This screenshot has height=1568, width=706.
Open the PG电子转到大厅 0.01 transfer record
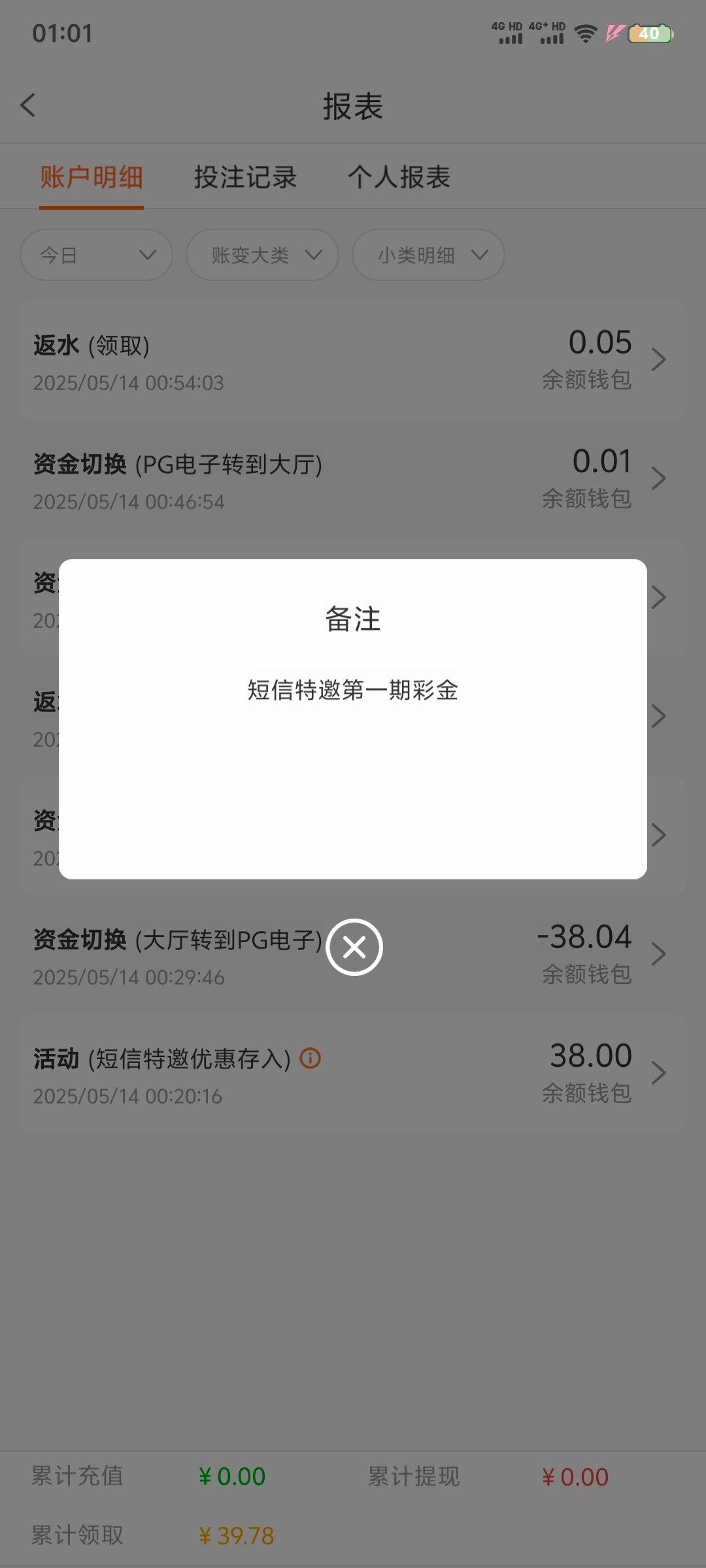tap(353, 479)
